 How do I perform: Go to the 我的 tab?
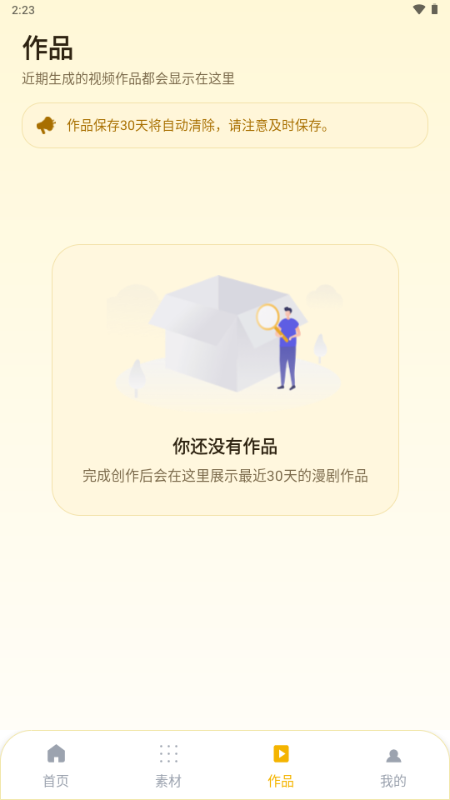coord(393,765)
